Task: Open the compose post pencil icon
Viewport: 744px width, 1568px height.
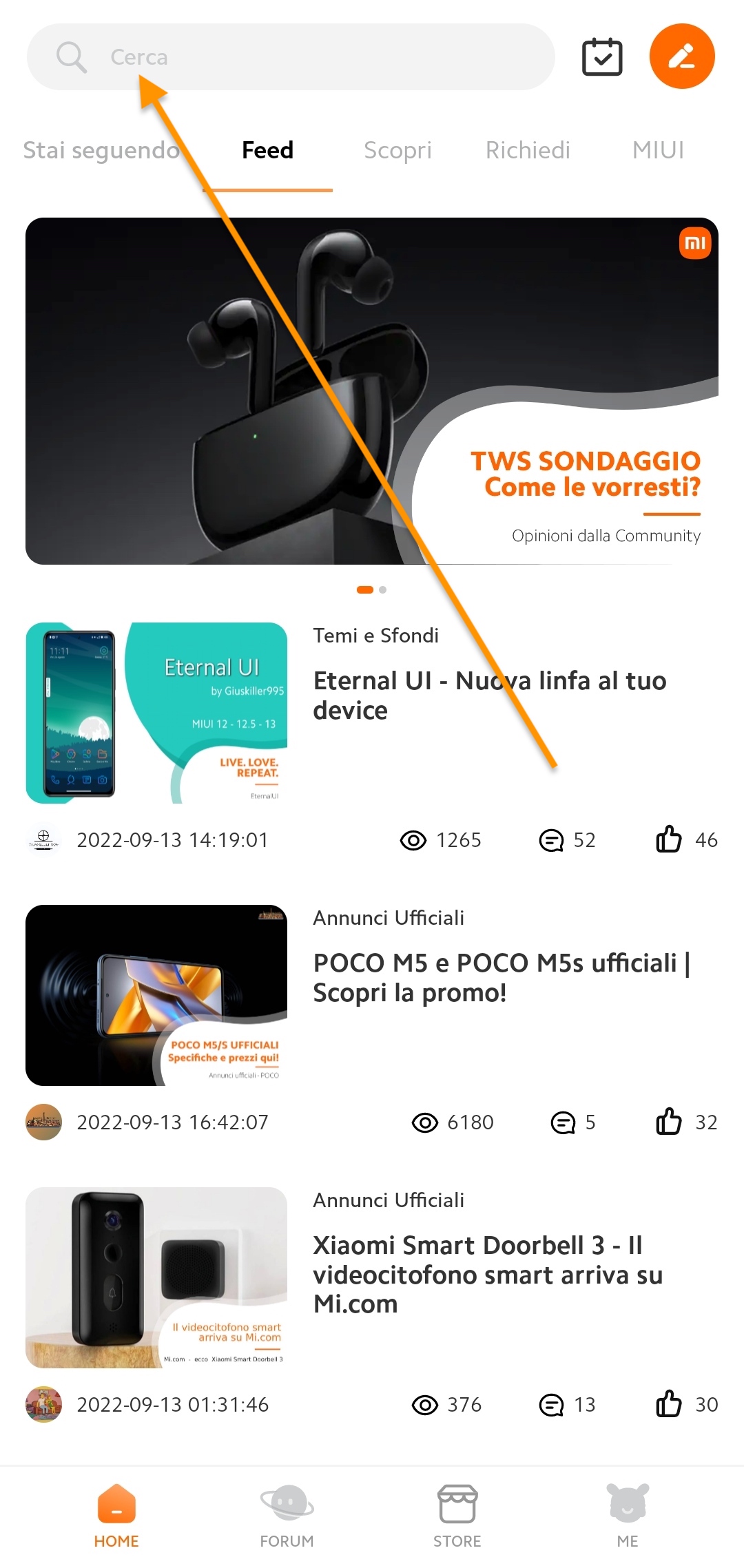Action: pyautogui.click(x=681, y=55)
